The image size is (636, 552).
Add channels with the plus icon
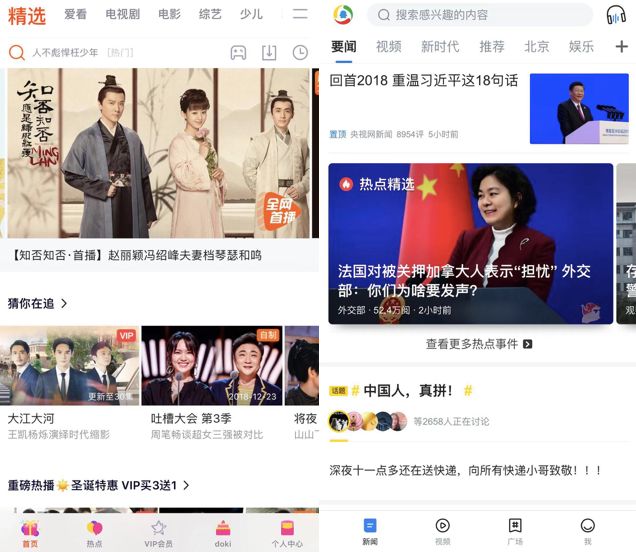click(x=621, y=47)
